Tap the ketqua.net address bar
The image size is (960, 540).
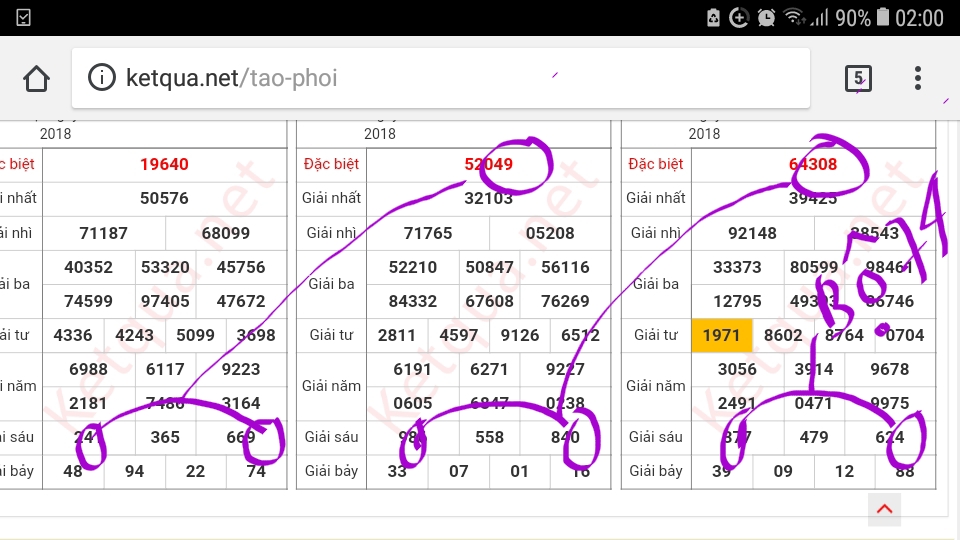pyautogui.click(x=440, y=78)
